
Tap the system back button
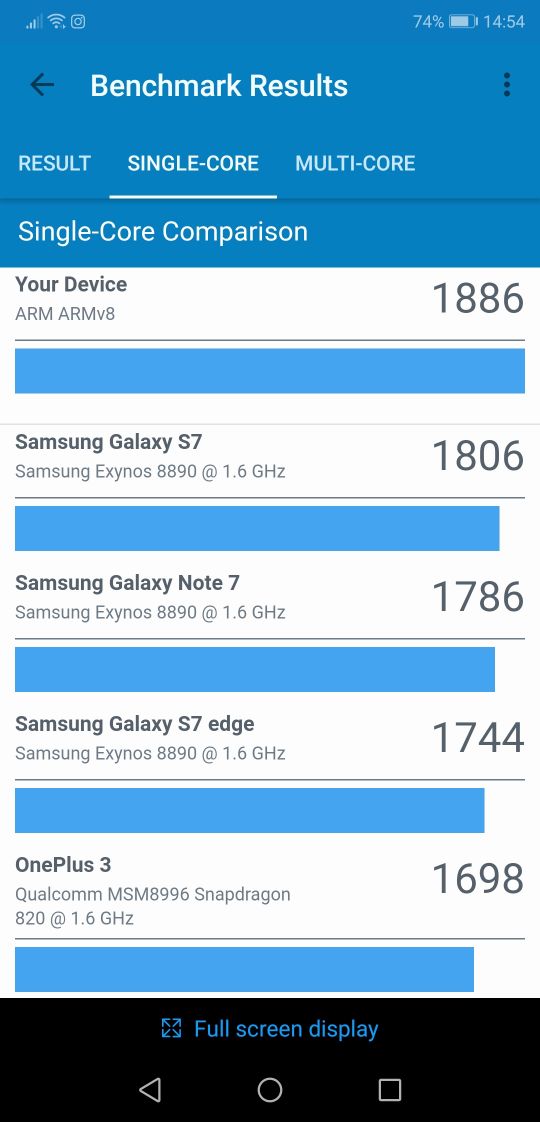(149, 1090)
